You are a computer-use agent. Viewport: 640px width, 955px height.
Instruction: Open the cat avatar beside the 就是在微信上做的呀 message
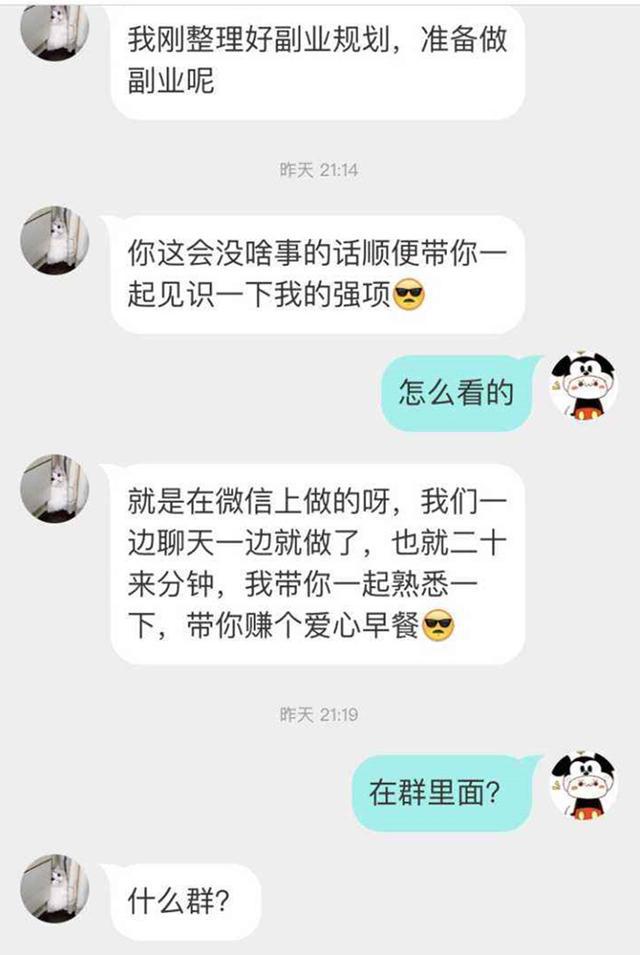pos(55,488)
